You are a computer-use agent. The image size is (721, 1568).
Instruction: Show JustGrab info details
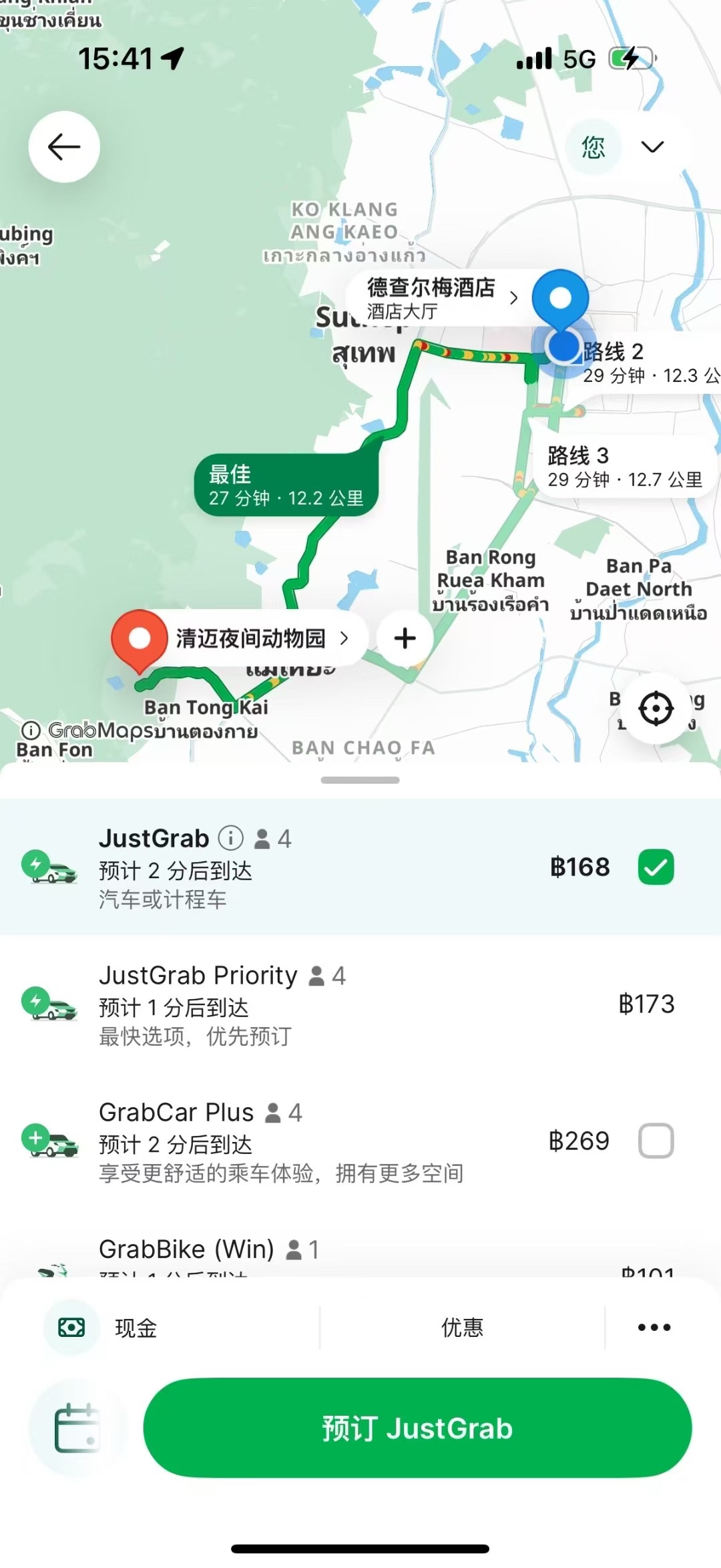click(231, 838)
